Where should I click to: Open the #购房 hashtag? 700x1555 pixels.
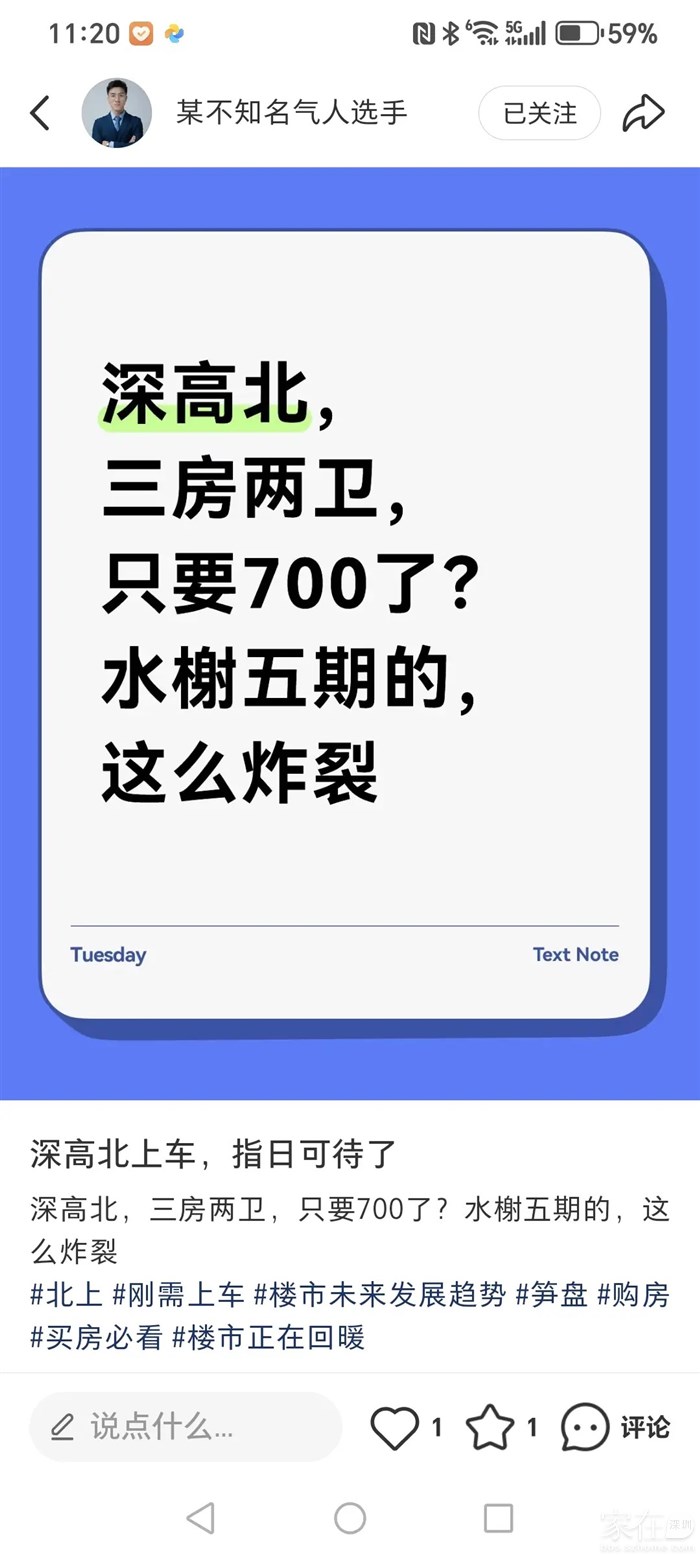tap(633, 1295)
